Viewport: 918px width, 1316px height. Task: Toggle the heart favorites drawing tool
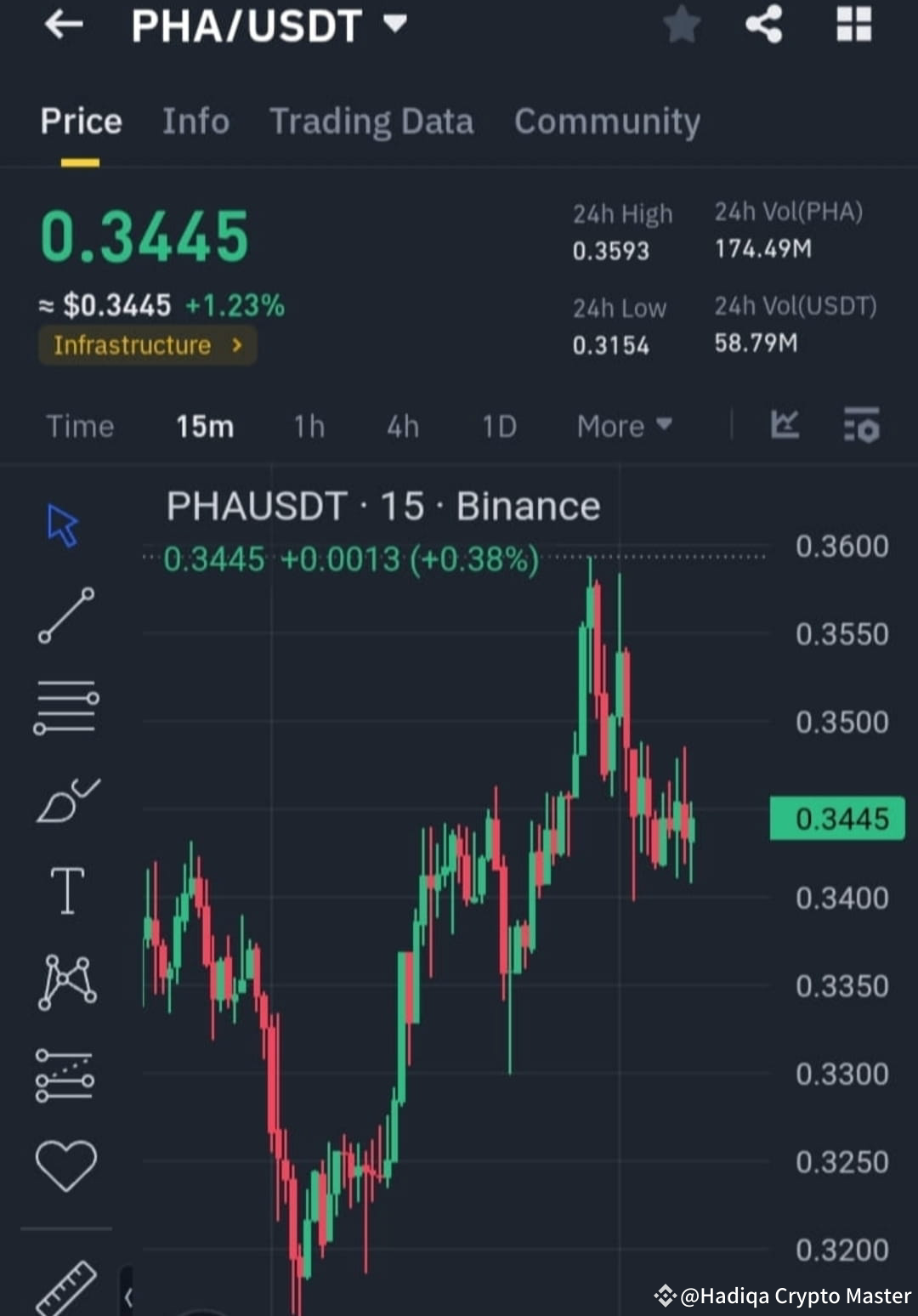click(x=66, y=1164)
